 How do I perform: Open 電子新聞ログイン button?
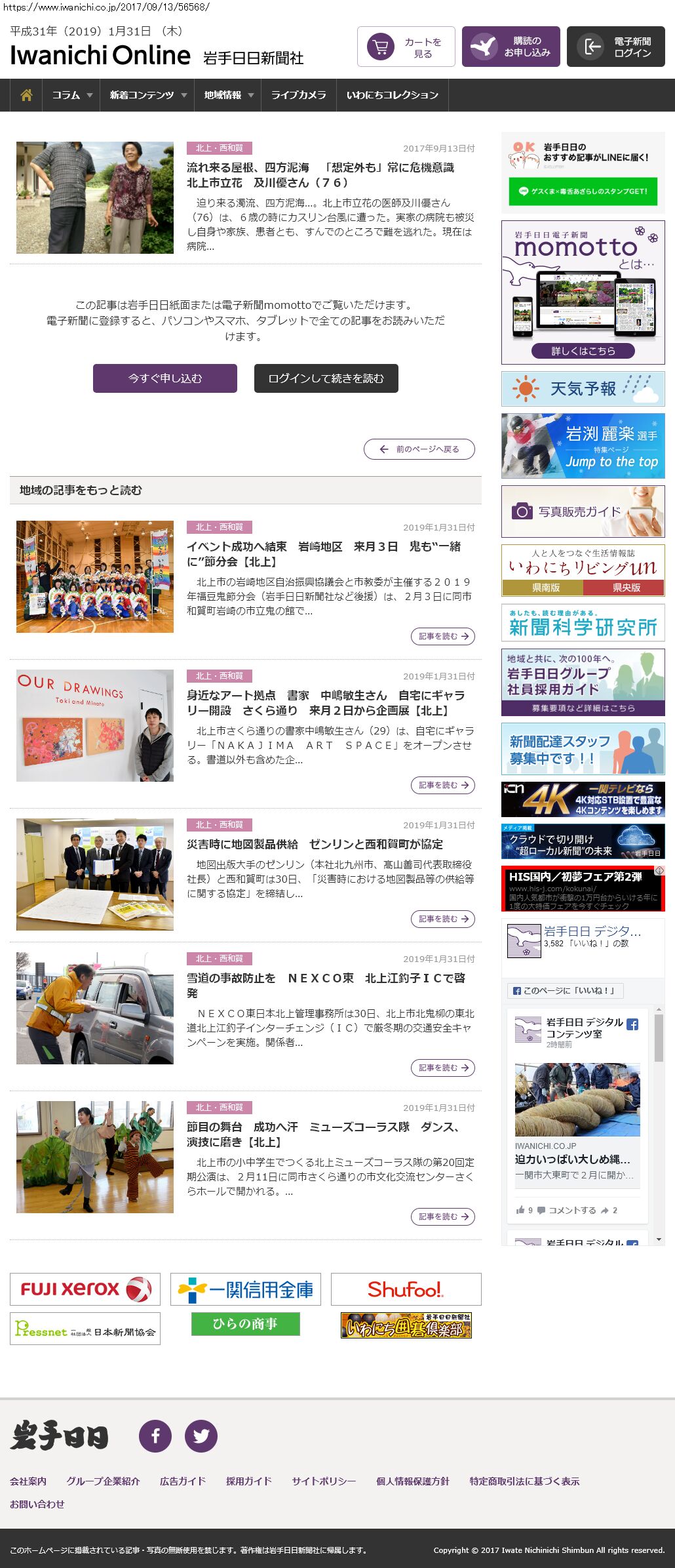[x=616, y=47]
